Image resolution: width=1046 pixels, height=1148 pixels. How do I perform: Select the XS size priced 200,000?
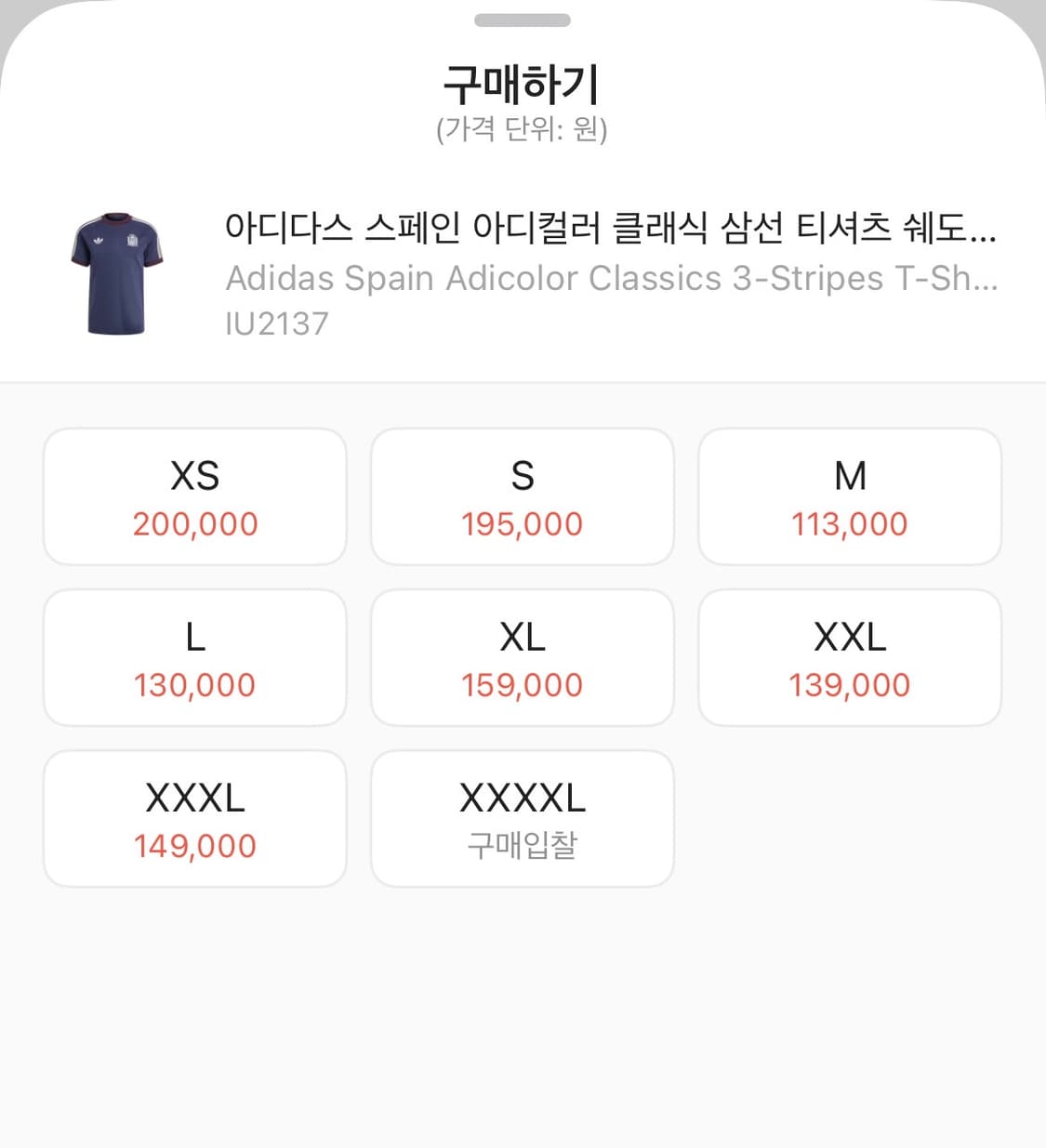click(x=194, y=495)
